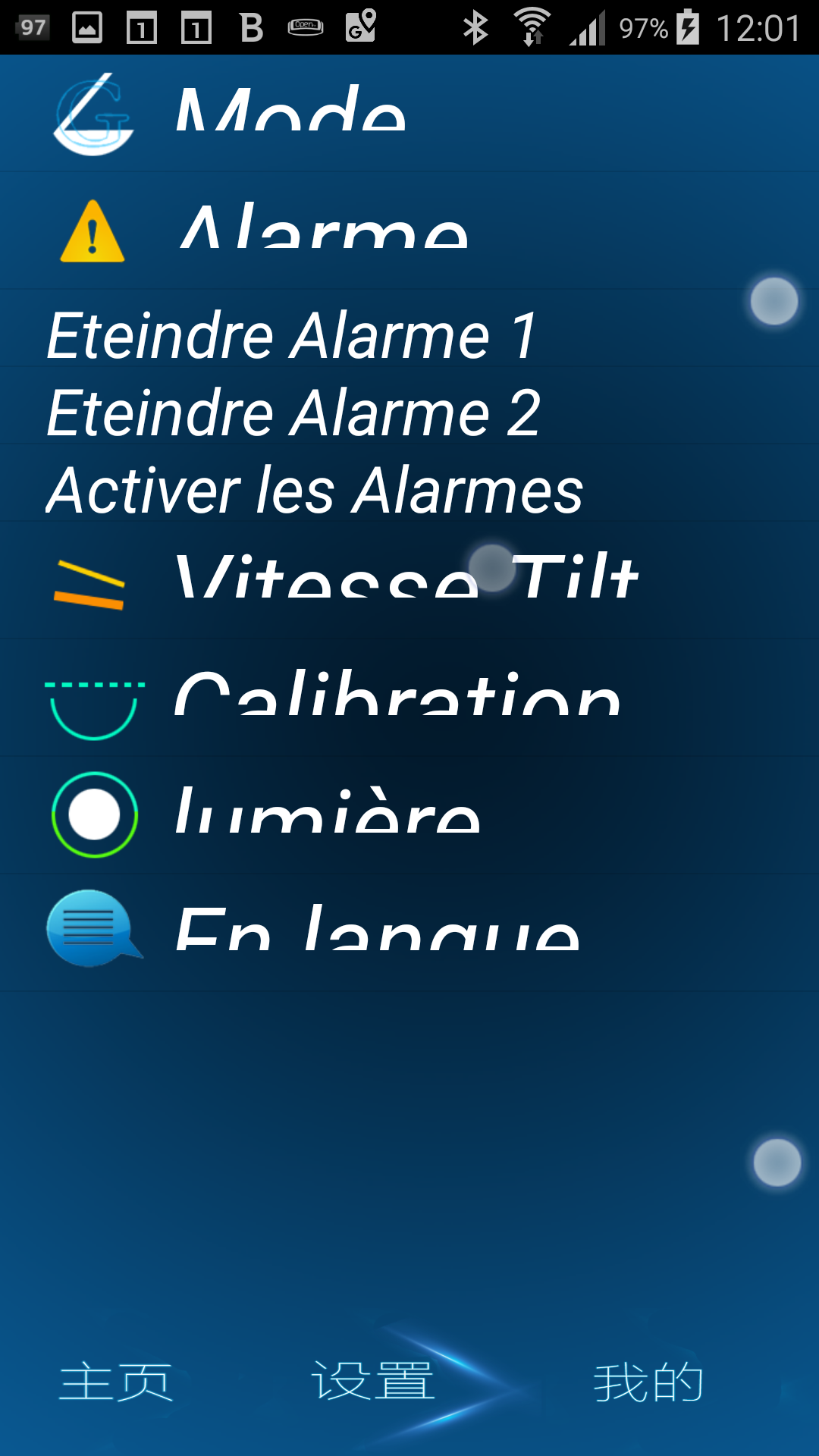Switch to the 我的 tab

[x=648, y=1382]
